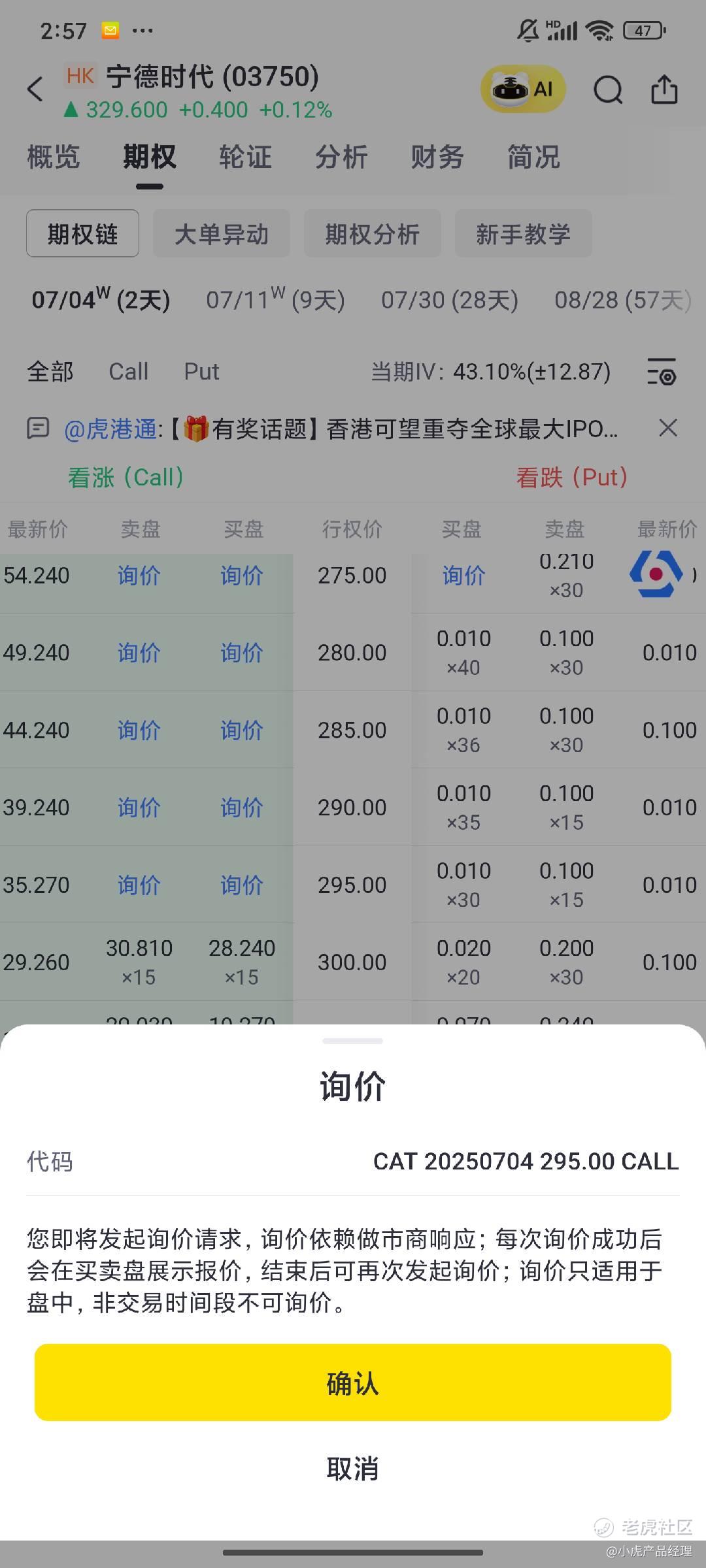This screenshot has width=706, height=1568.
Task: Open the search magnifier icon
Action: pyautogui.click(x=608, y=90)
